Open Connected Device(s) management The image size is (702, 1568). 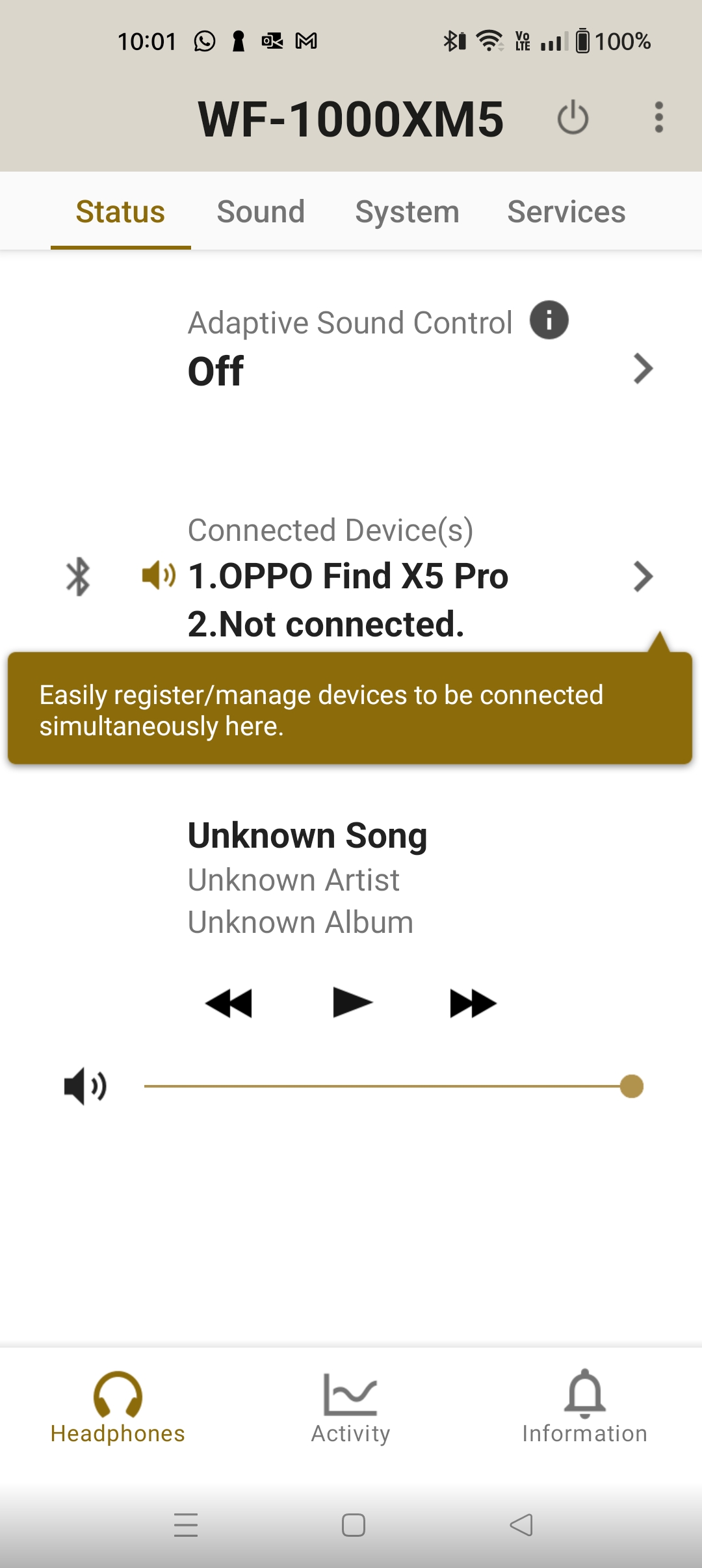click(642, 577)
